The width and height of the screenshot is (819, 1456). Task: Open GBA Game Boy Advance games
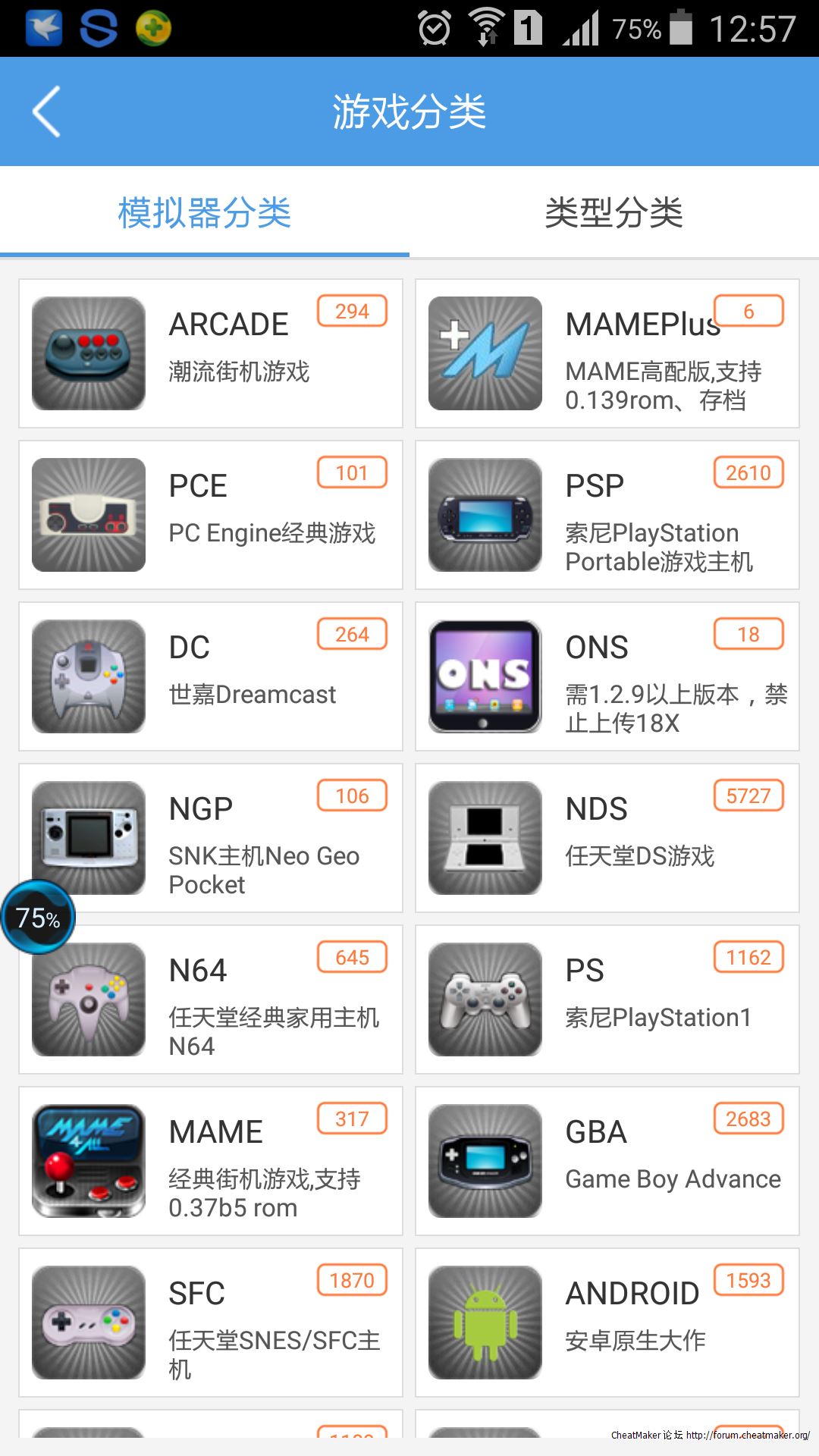click(x=607, y=1161)
